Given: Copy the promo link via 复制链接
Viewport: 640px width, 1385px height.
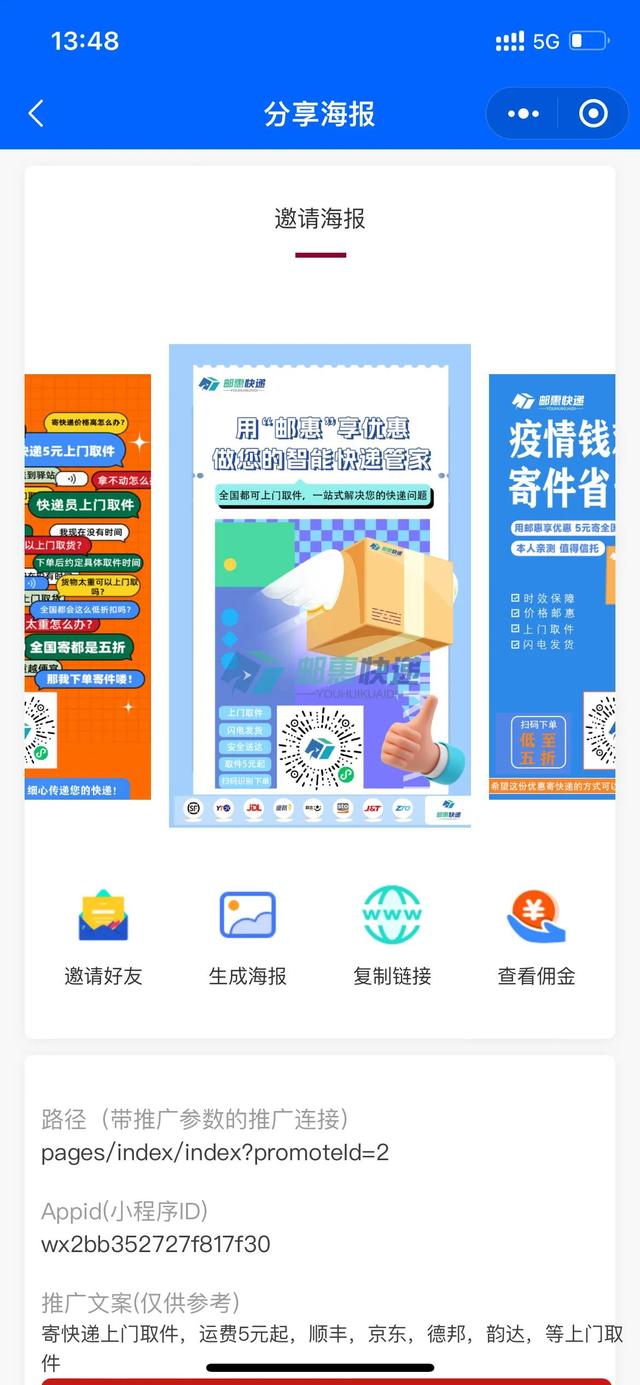Looking at the screenshot, I should click(392, 936).
